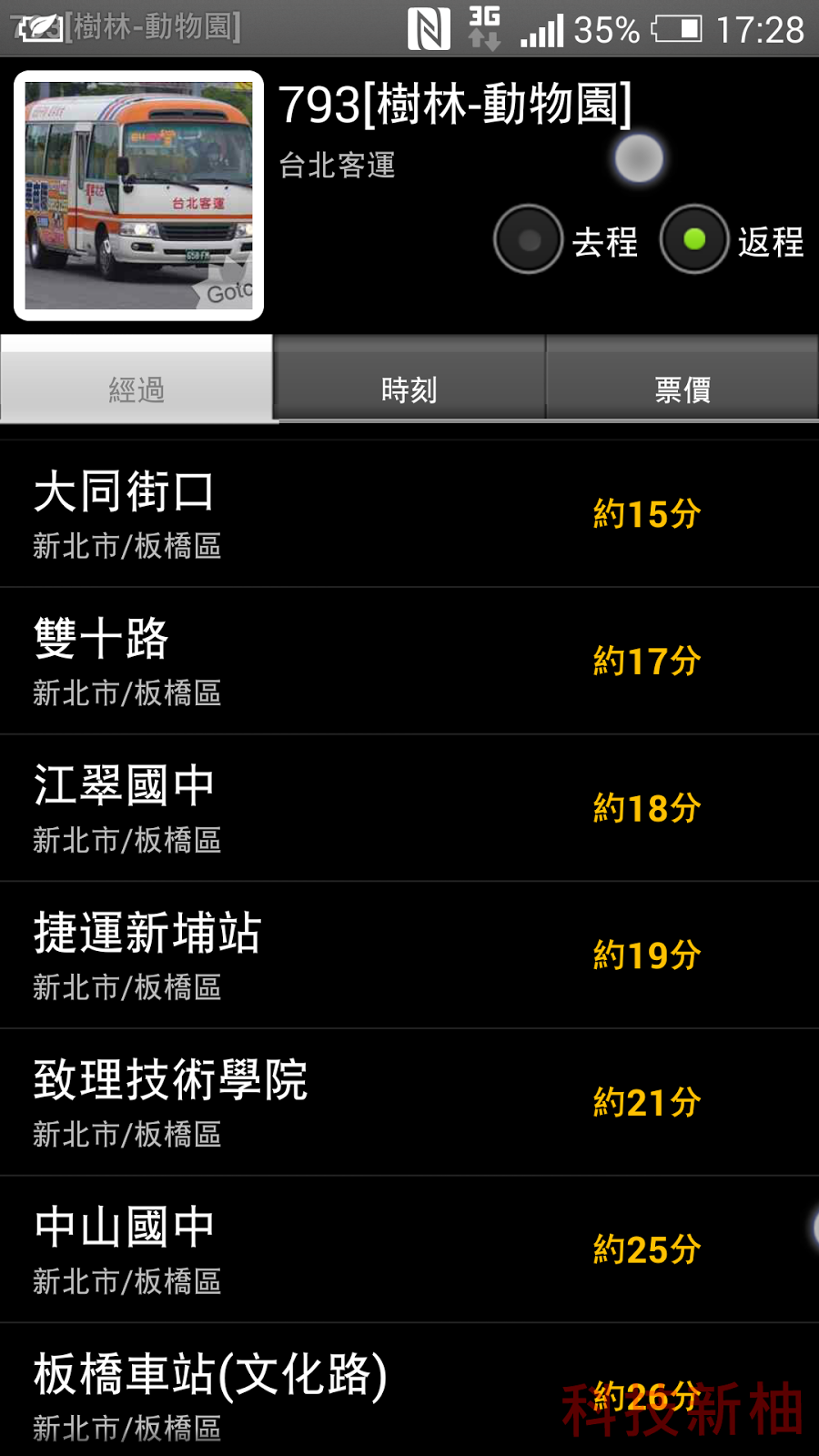Tap the 793 bus photo thumbnail
The height and width of the screenshot is (1456, 819).
[138, 196]
